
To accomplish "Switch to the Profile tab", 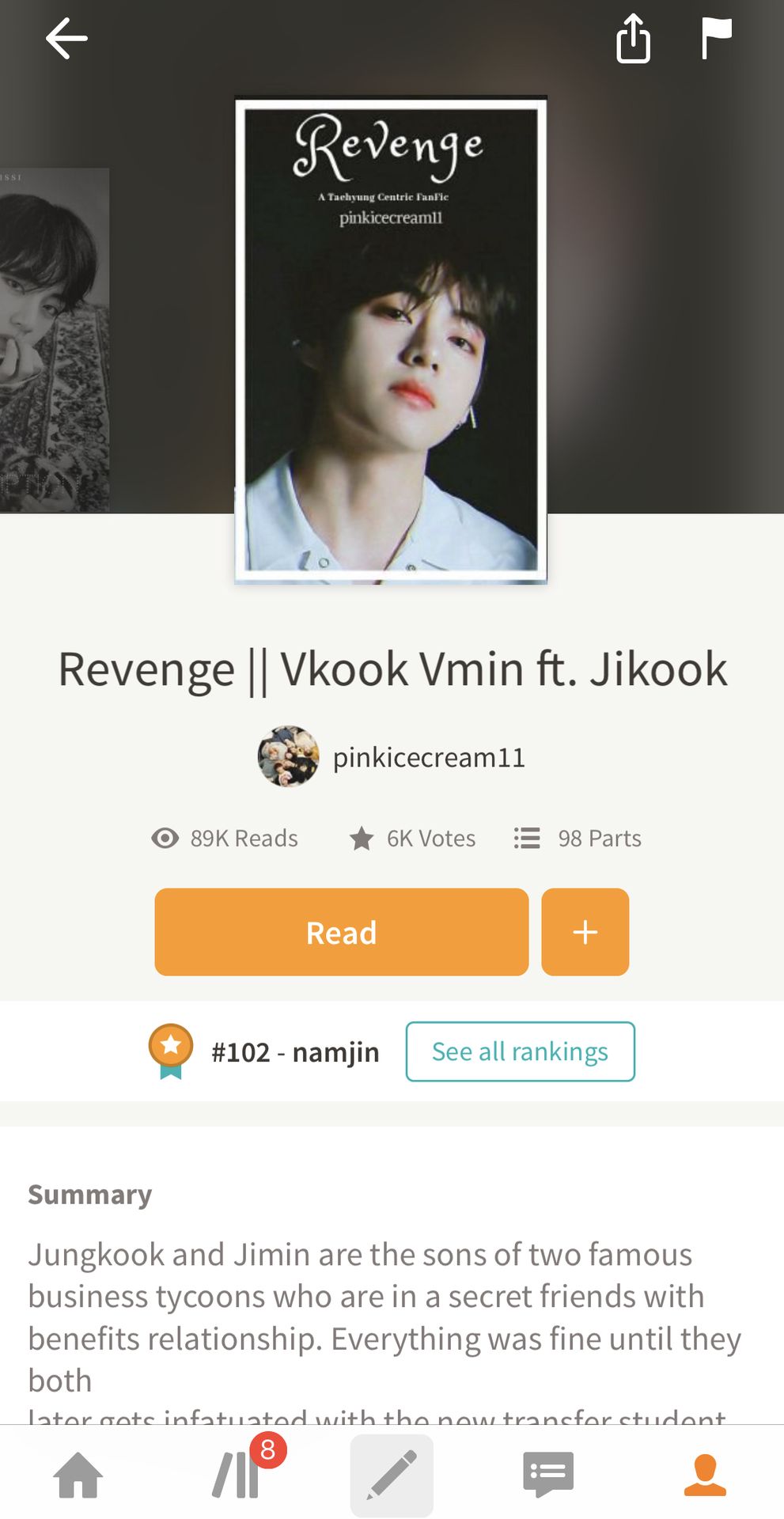I will (x=705, y=1475).
